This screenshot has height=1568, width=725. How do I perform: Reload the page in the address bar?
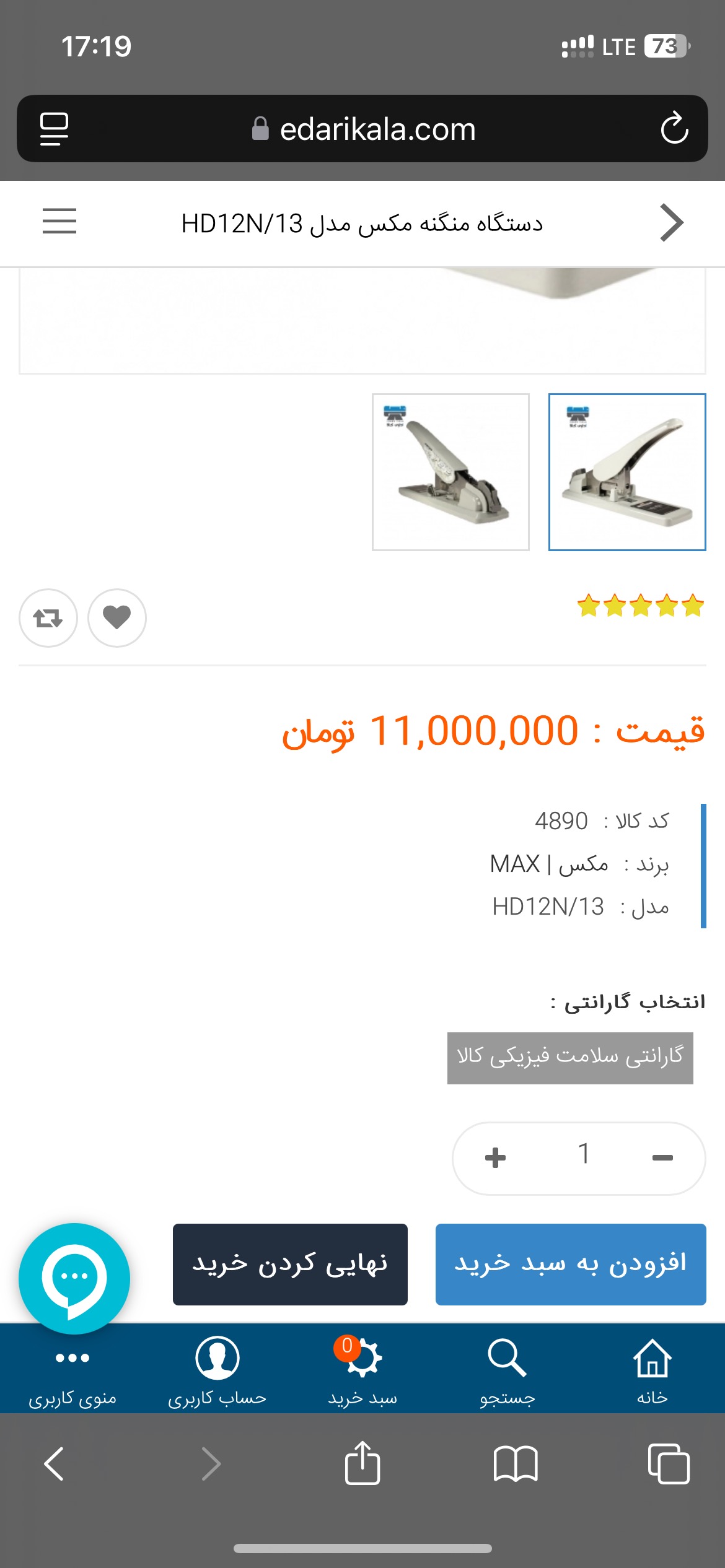674,128
